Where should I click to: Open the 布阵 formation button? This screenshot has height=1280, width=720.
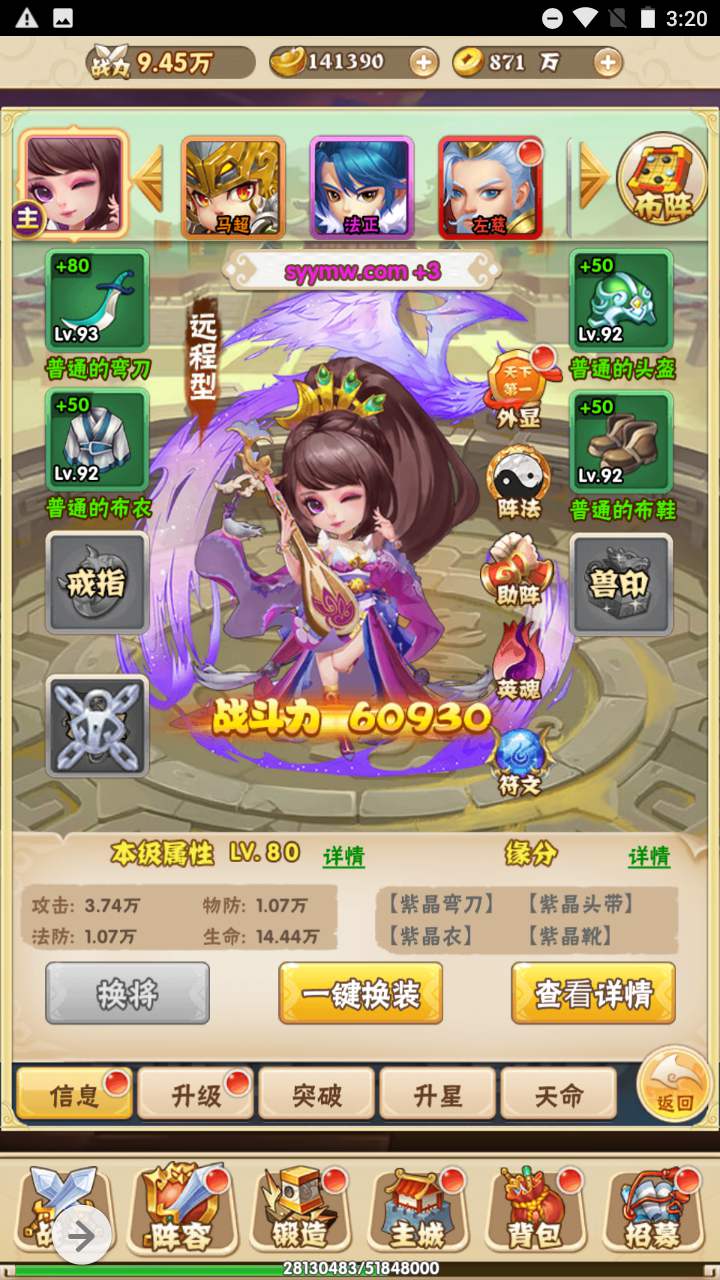658,181
